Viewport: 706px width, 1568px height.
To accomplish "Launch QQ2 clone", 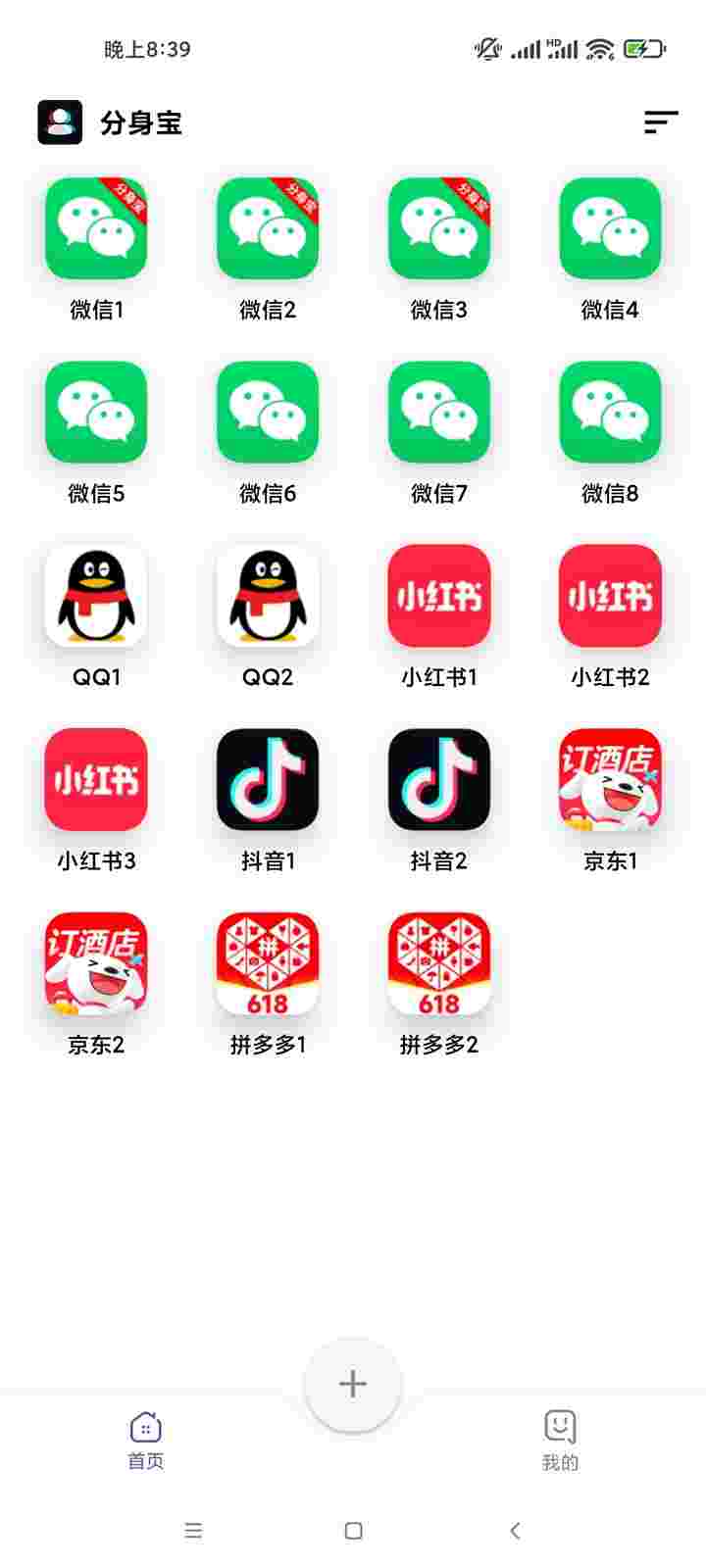I will click(x=268, y=596).
